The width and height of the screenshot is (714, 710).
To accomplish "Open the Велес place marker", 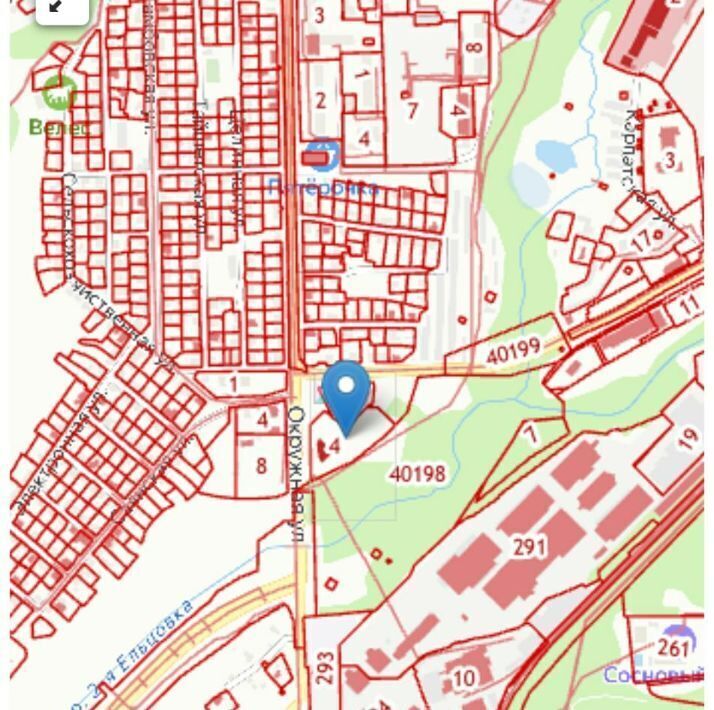I will tap(60, 95).
